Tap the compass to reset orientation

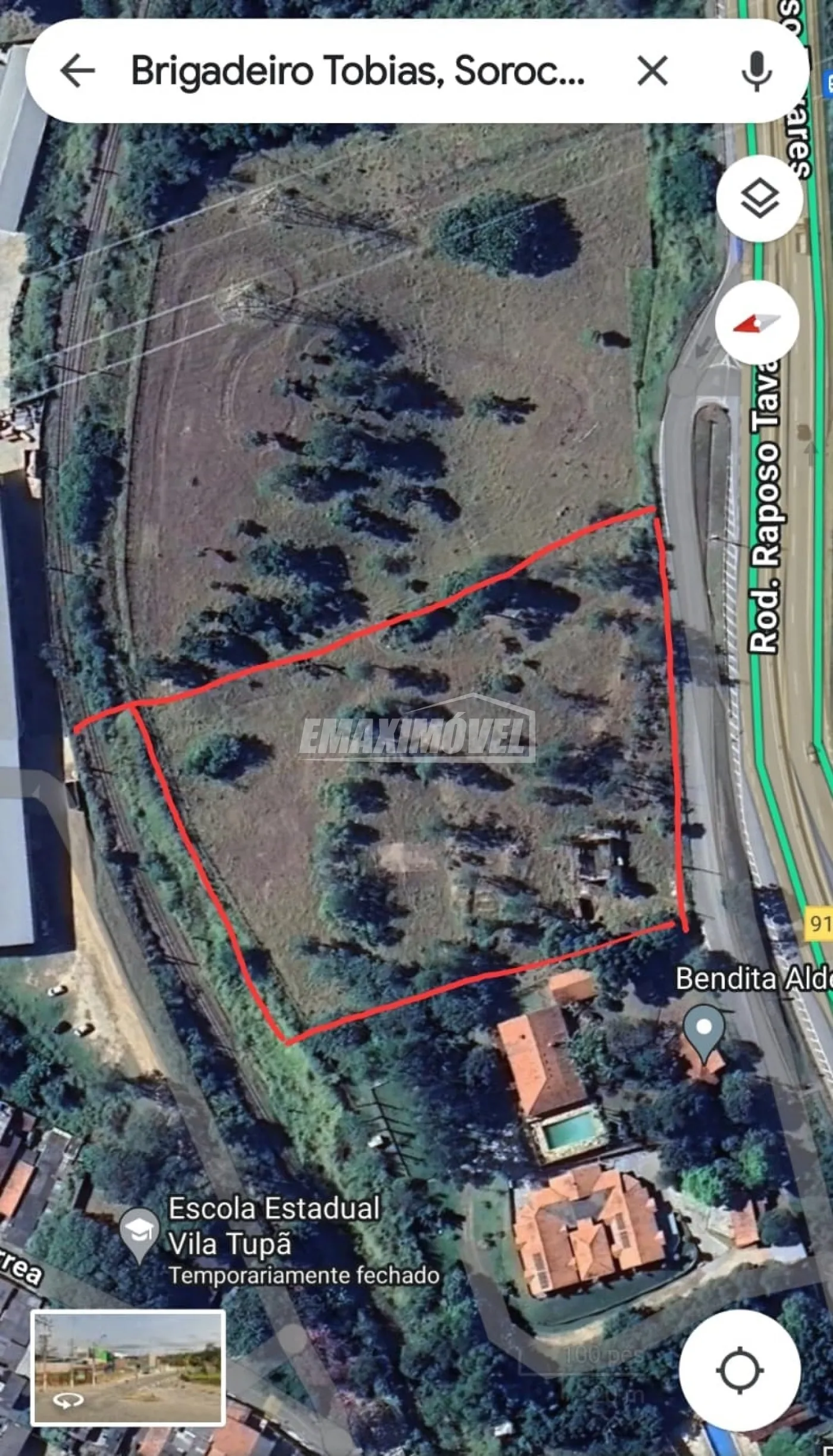coord(757,322)
